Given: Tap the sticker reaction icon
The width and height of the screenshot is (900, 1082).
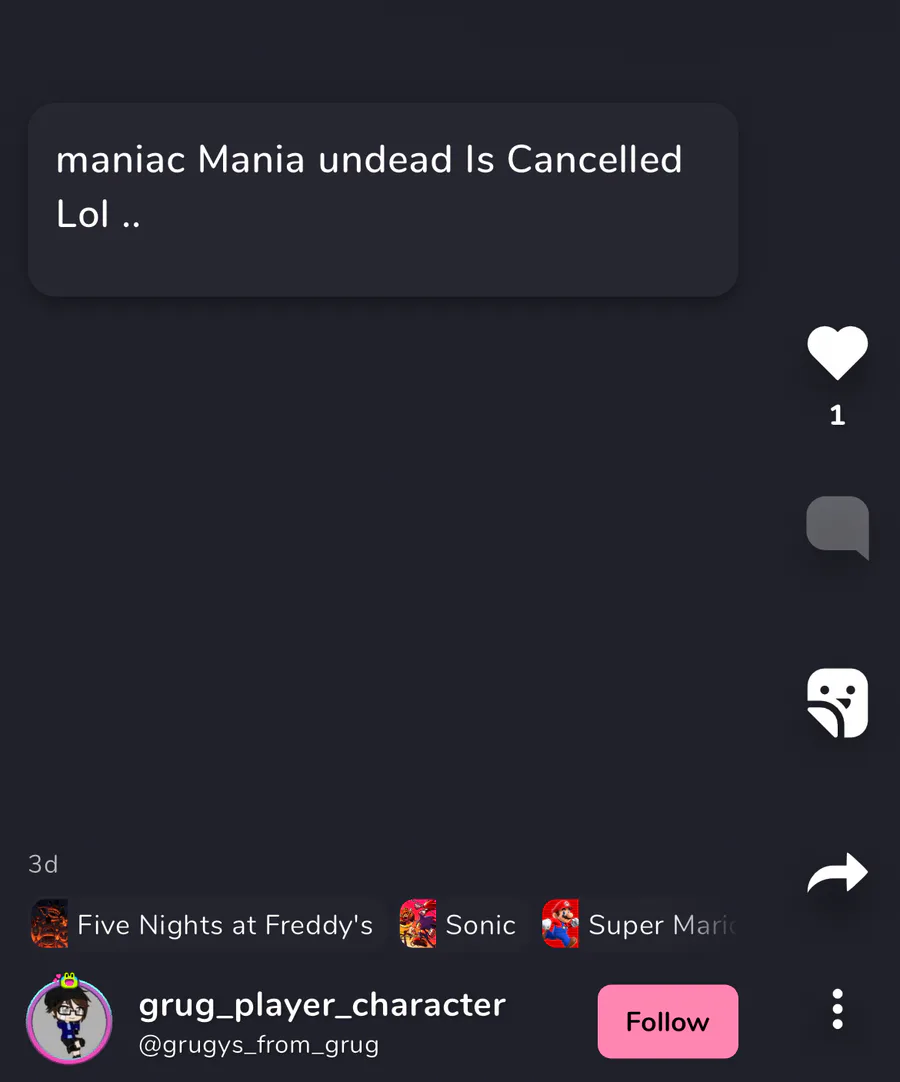Looking at the screenshot, I should [837, 703].
